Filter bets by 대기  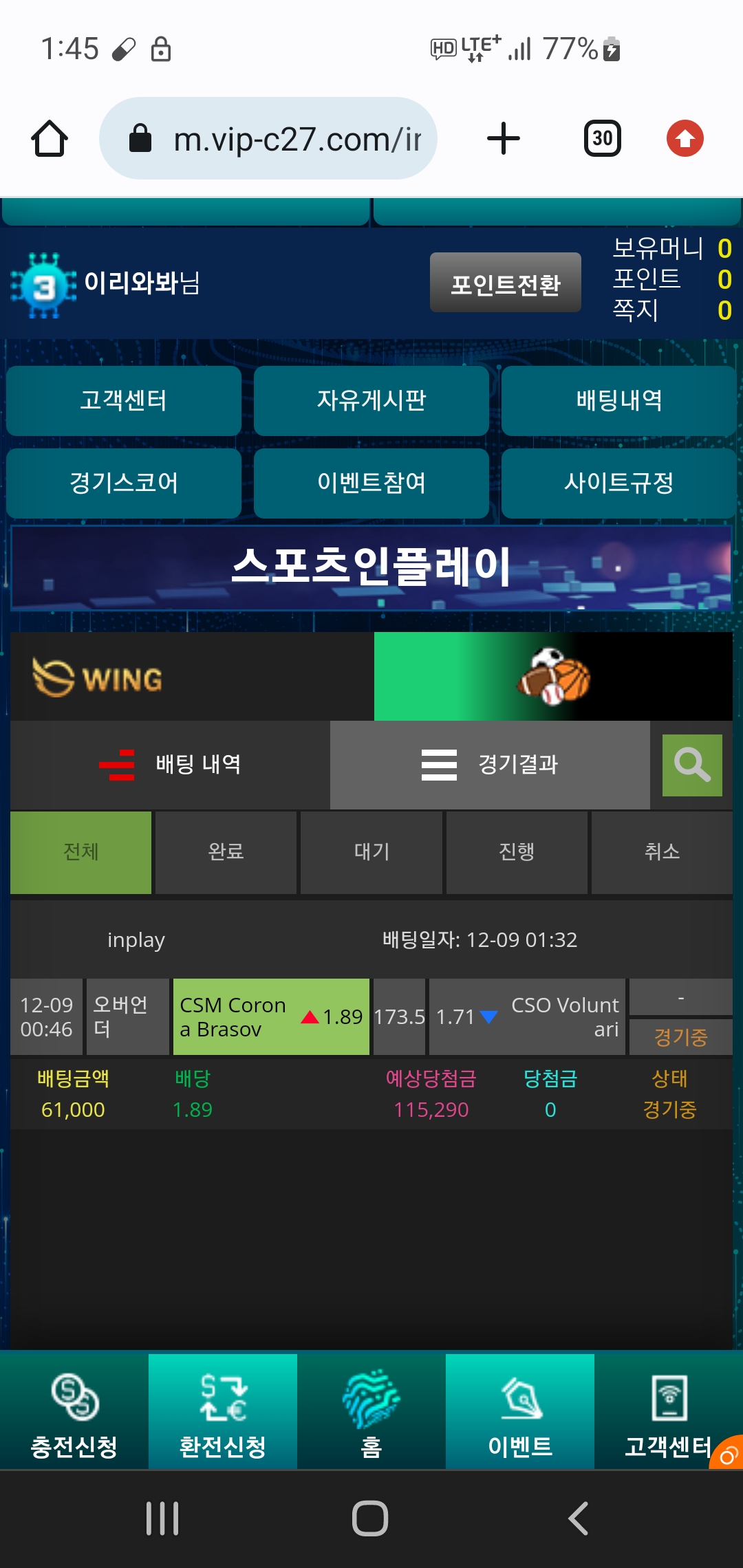tap(371, 852)
